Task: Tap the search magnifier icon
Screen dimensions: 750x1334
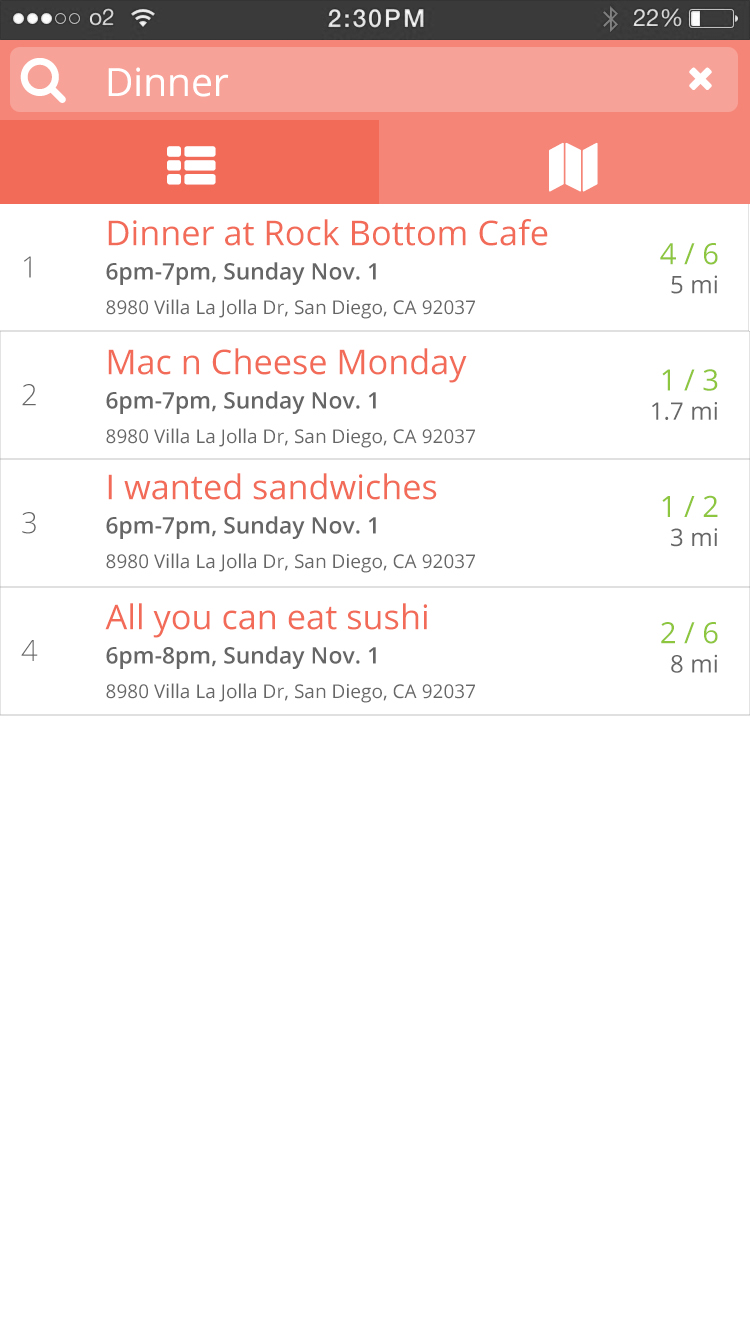Action: tap(43, 80)
